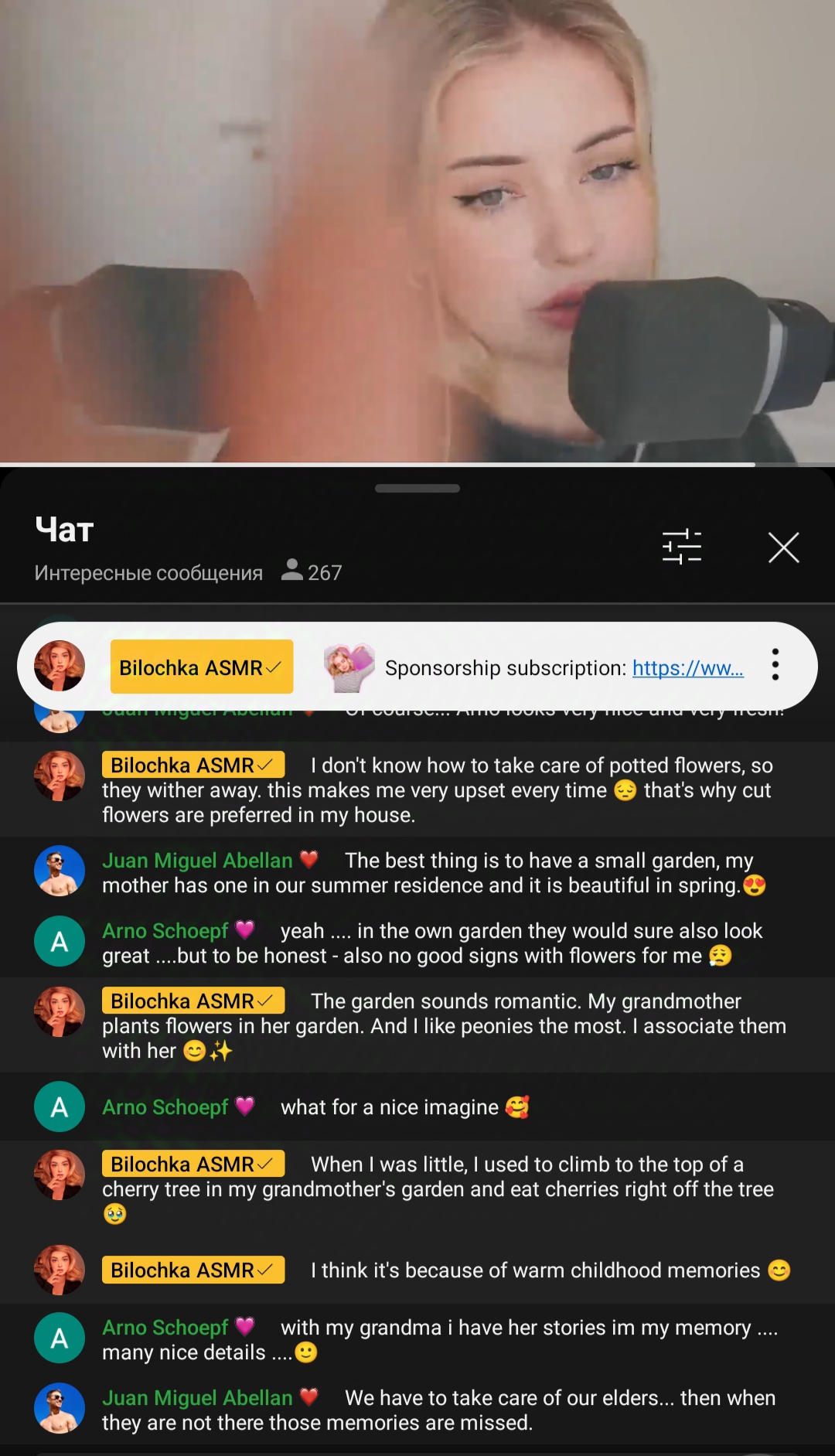
Task: Open Bilochka ASMR's message about potted flowers
Action: click(x=417, y=789)
